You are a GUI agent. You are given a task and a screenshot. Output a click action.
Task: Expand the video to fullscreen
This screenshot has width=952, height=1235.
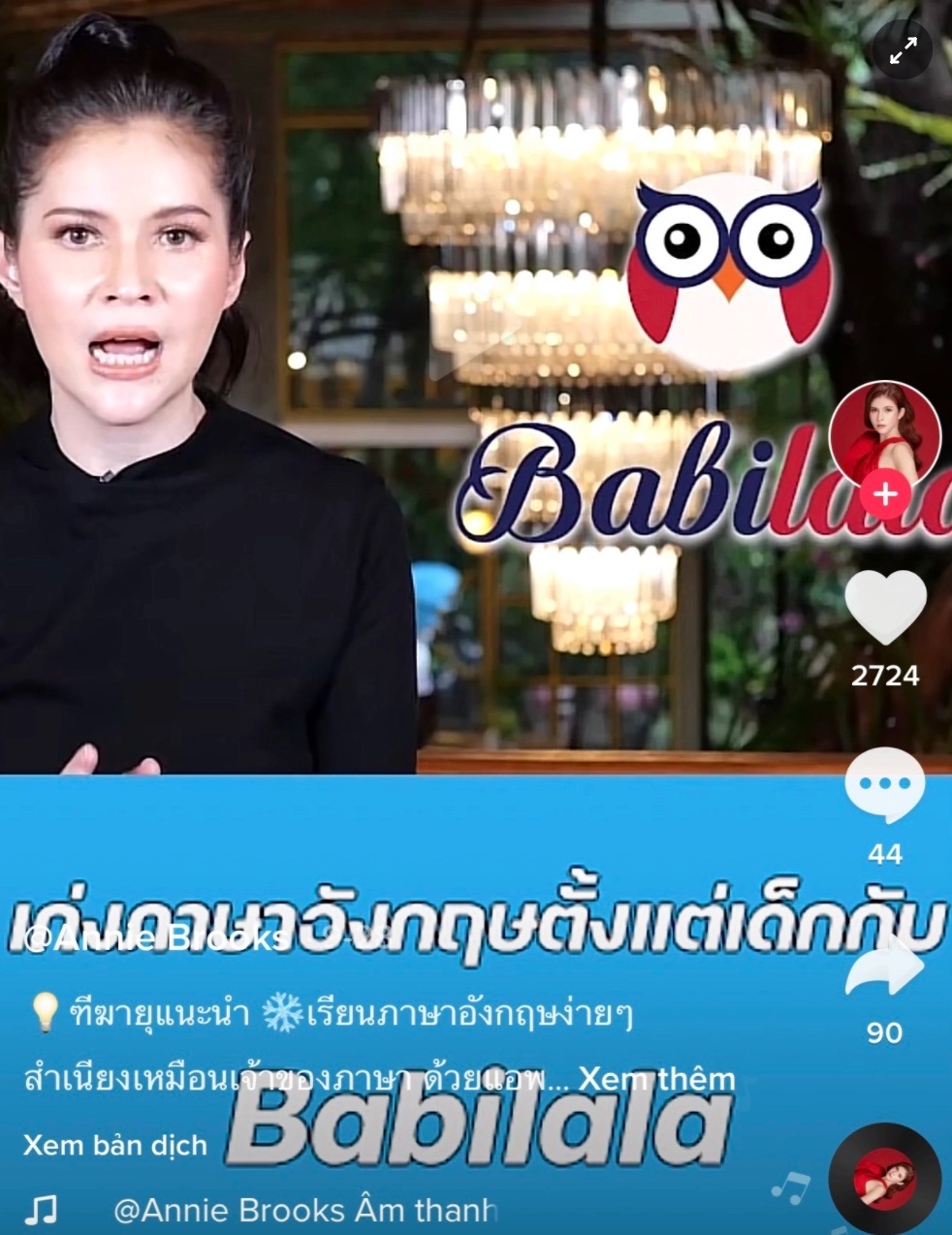click(x=902, y=49)
